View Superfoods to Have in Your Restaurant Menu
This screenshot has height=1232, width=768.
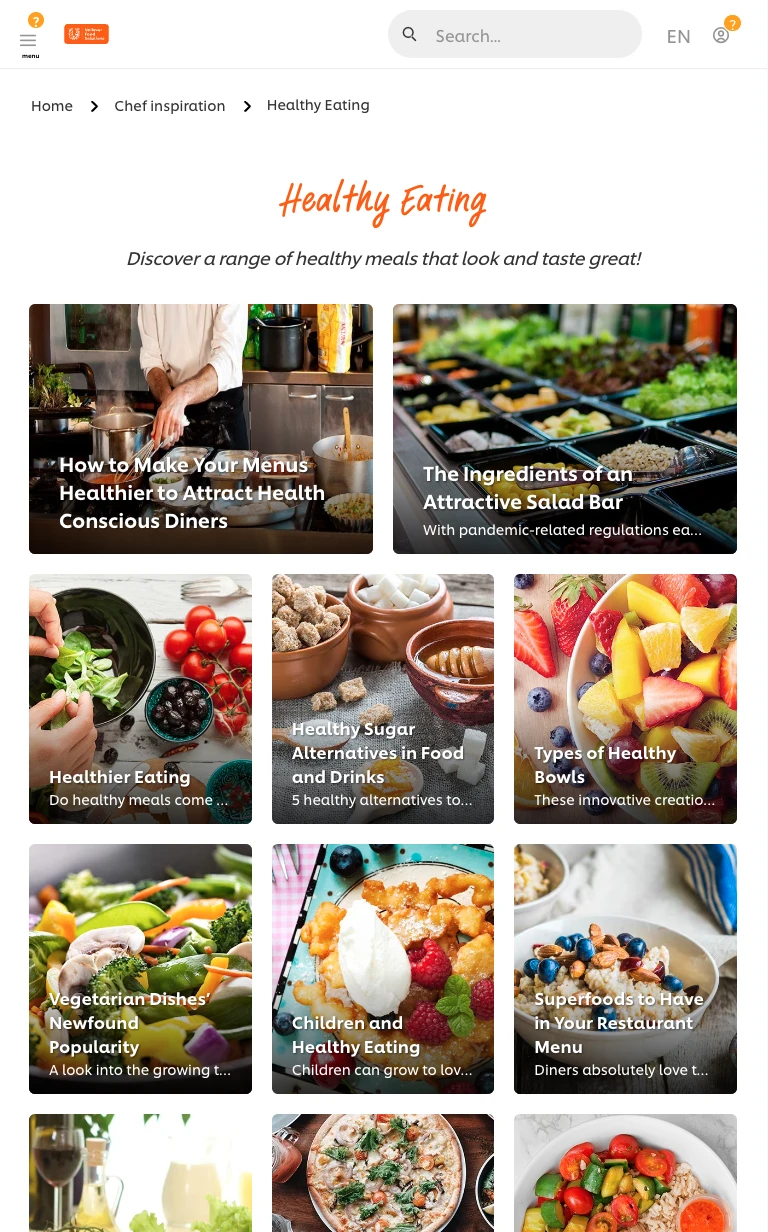625,969
